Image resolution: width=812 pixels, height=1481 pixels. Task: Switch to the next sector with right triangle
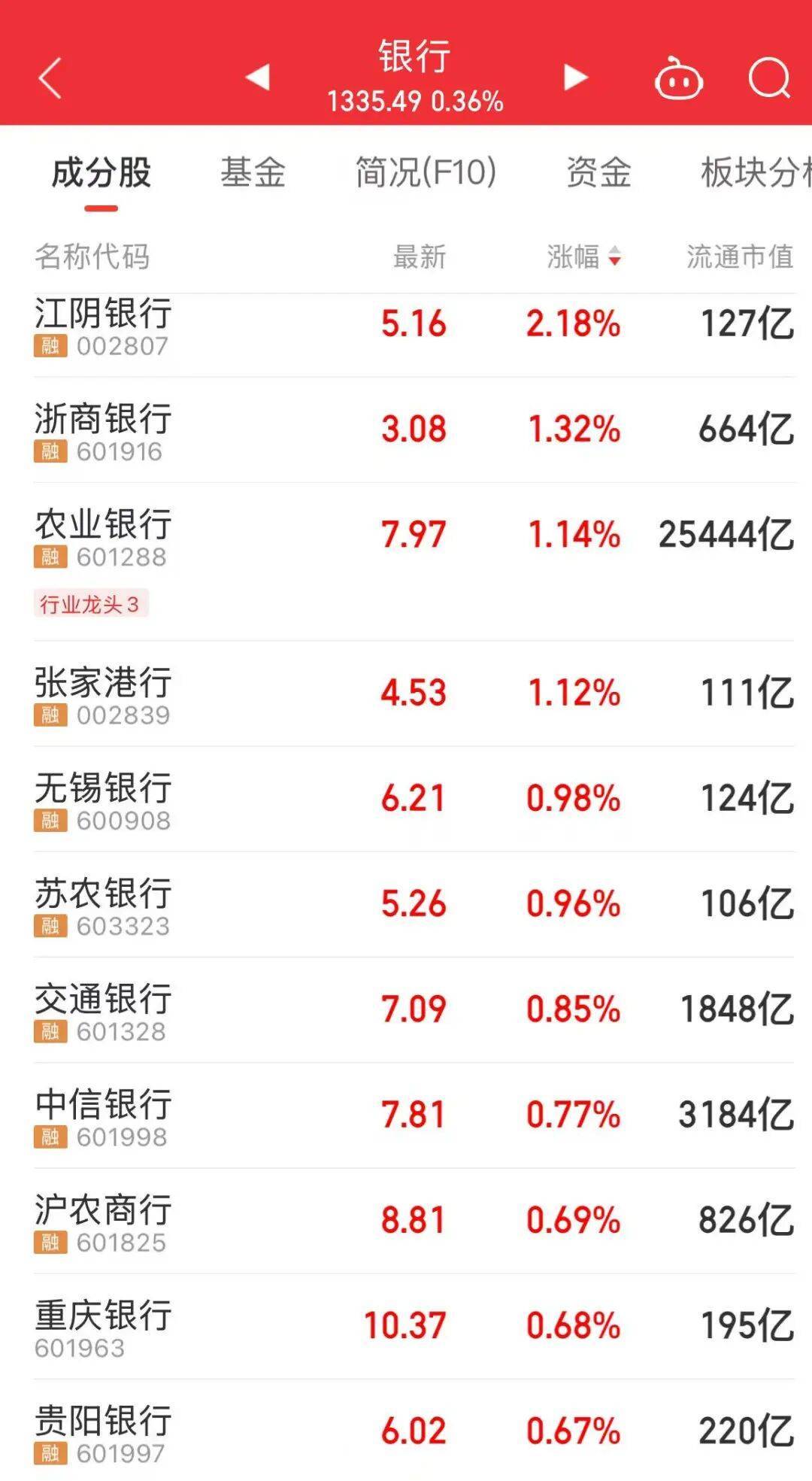(575, 77)
